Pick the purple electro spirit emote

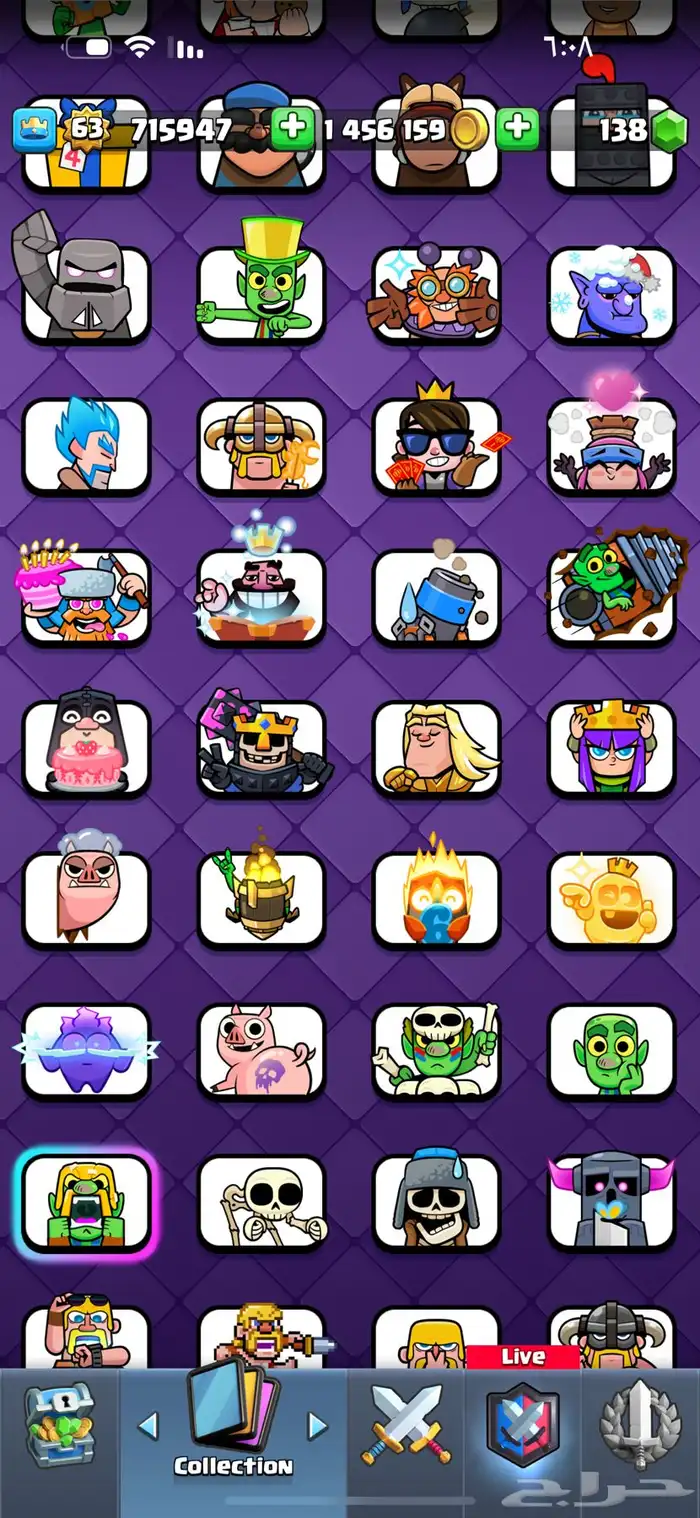pyautogui.click(x=86, y=1050)
